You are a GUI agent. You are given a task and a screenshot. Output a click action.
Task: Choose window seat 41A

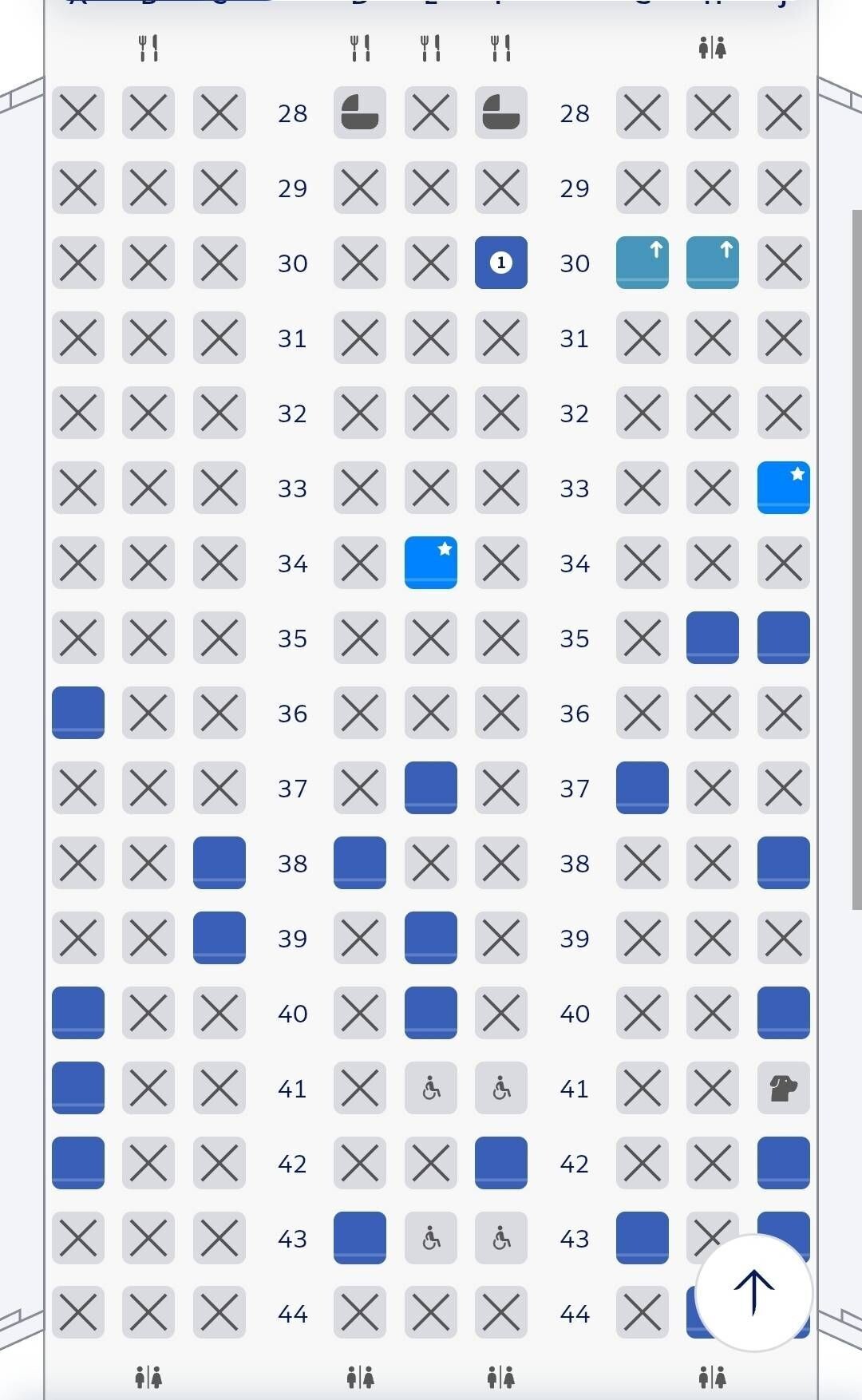[78, 1088]
